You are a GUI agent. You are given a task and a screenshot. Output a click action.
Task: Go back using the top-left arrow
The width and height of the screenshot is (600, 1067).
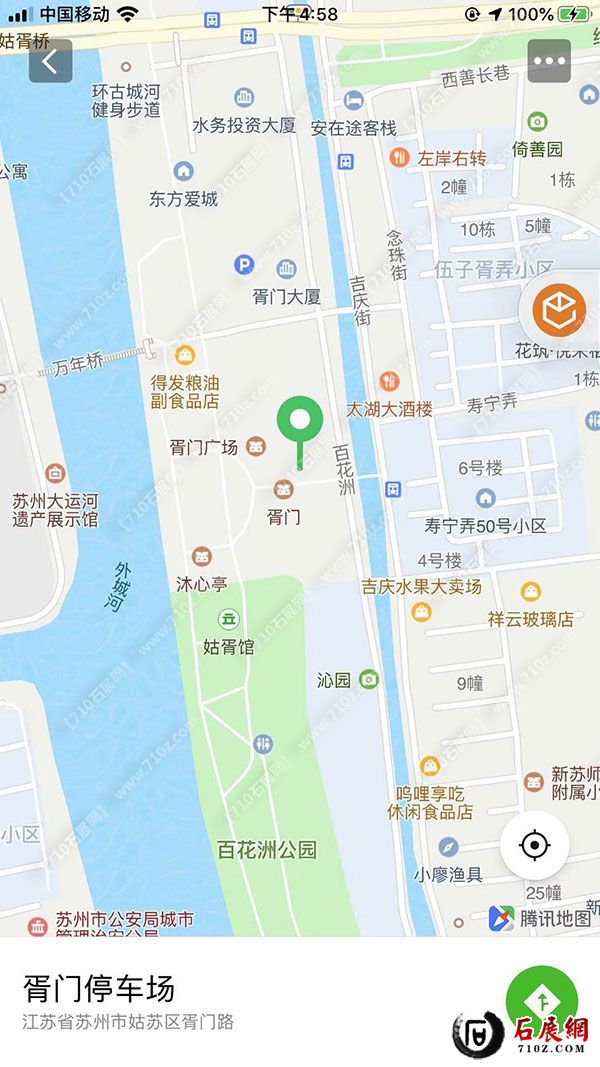[50, 61]
